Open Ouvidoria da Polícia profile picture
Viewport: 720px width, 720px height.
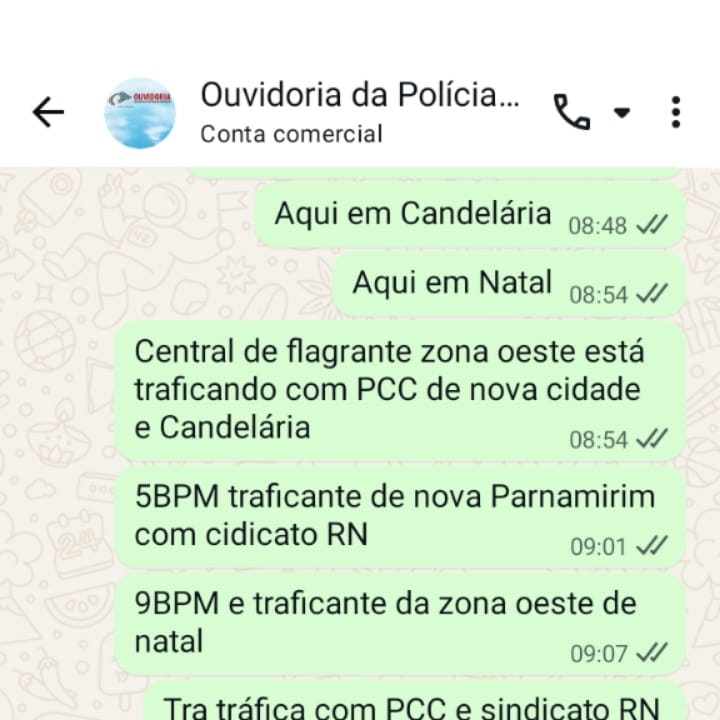point(140,112)
